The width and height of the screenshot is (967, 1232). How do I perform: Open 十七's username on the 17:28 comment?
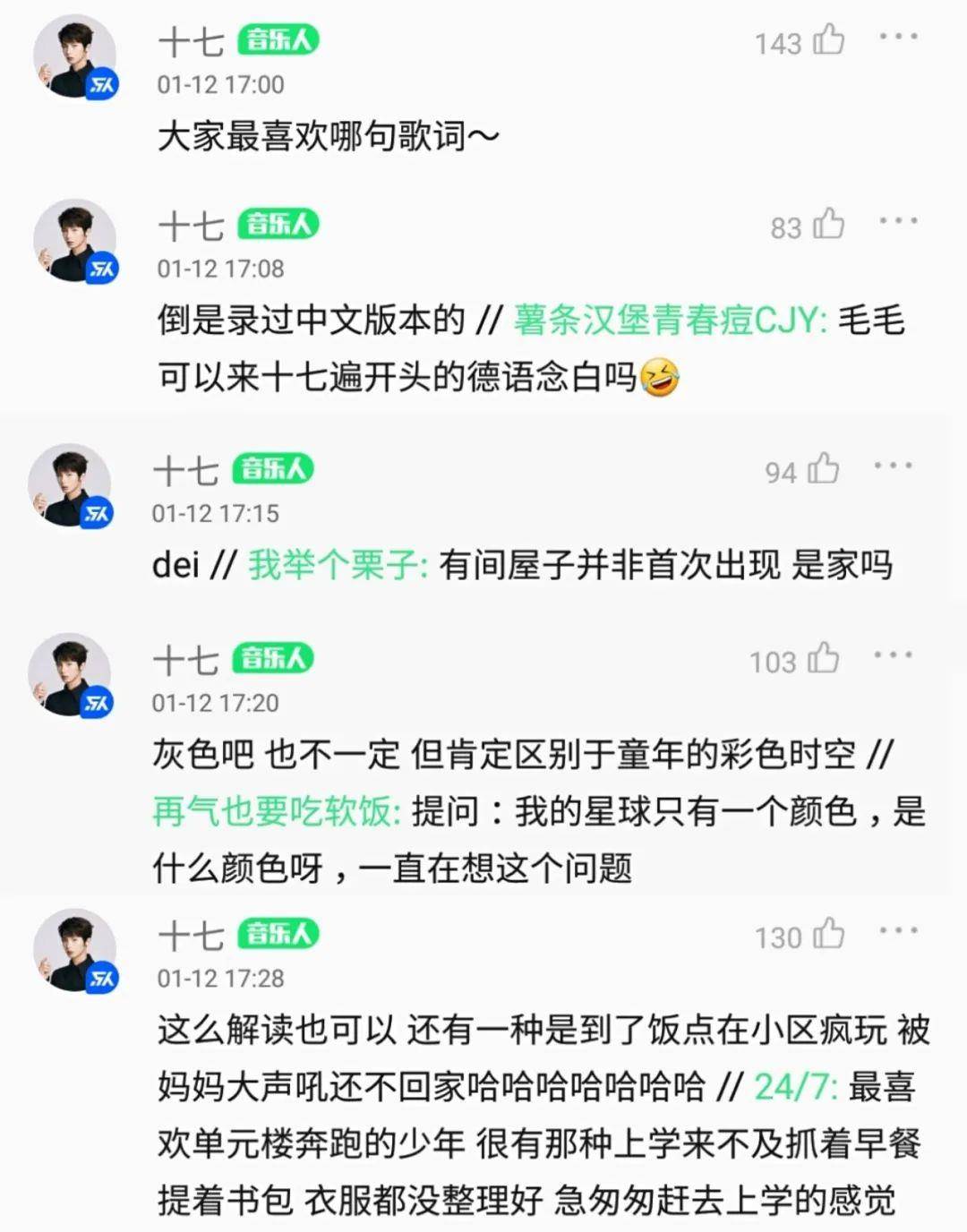pos(191,936)
